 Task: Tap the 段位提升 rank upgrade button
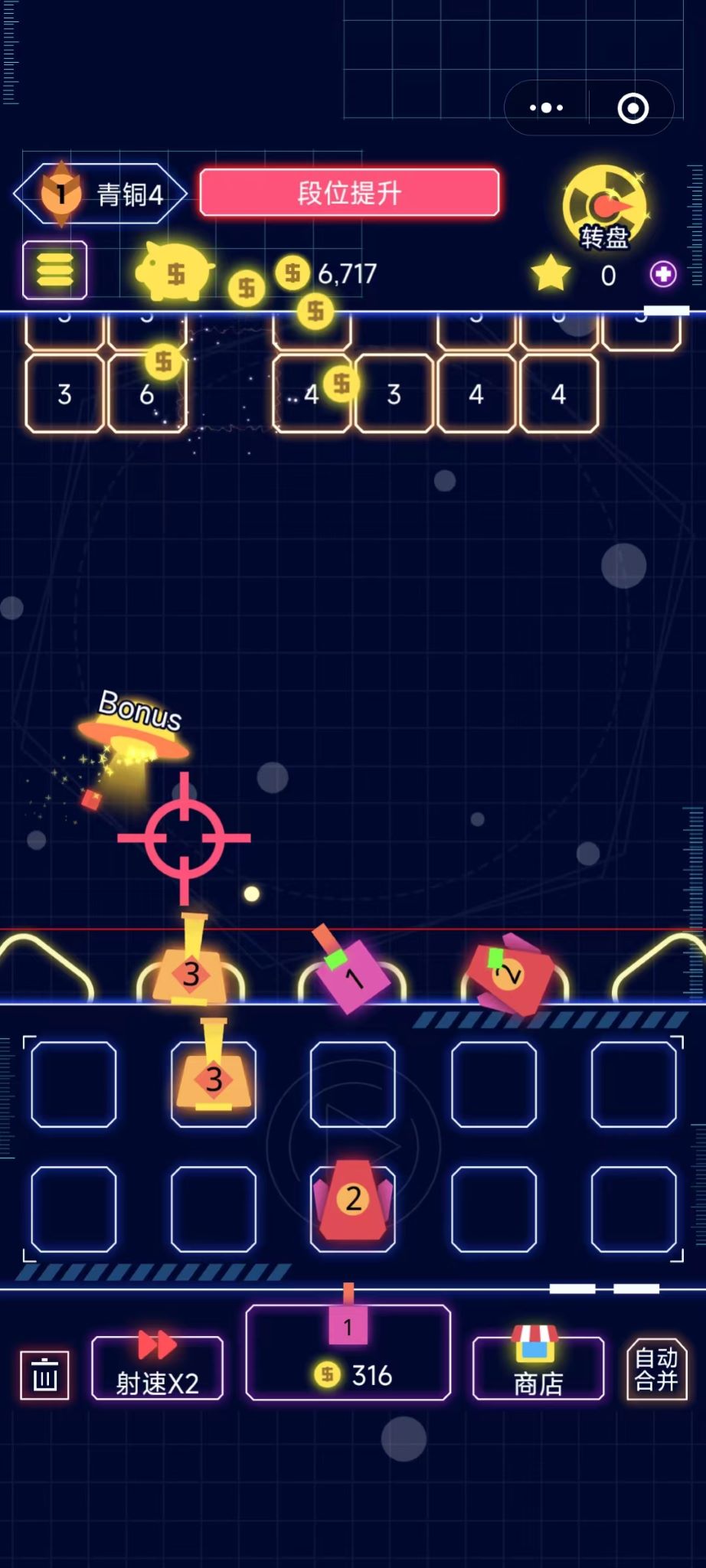click(349, 192)
